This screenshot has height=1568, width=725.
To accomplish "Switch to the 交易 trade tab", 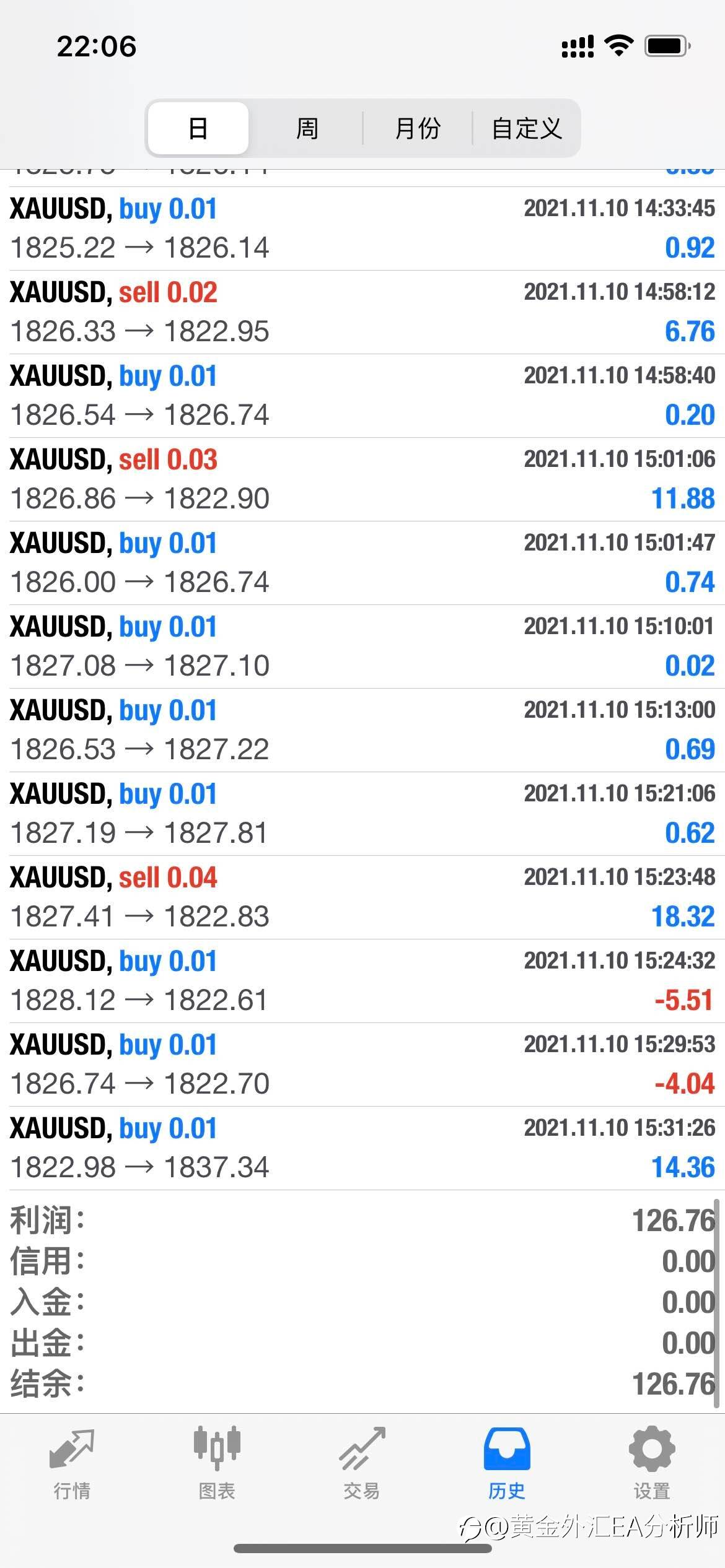I will [x=362, y=1464].
